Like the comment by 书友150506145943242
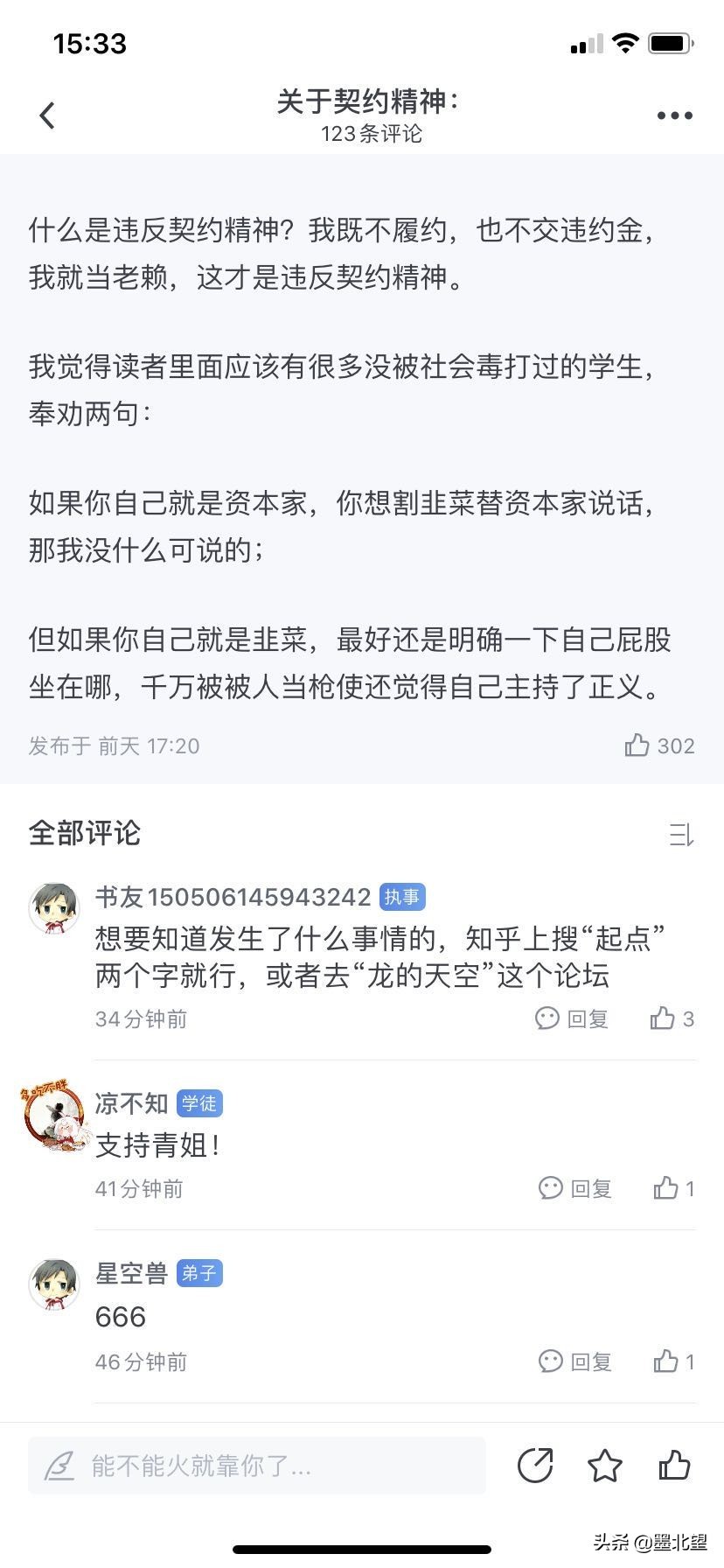Screen dimensions: 724x1568 click(671, 1018)
